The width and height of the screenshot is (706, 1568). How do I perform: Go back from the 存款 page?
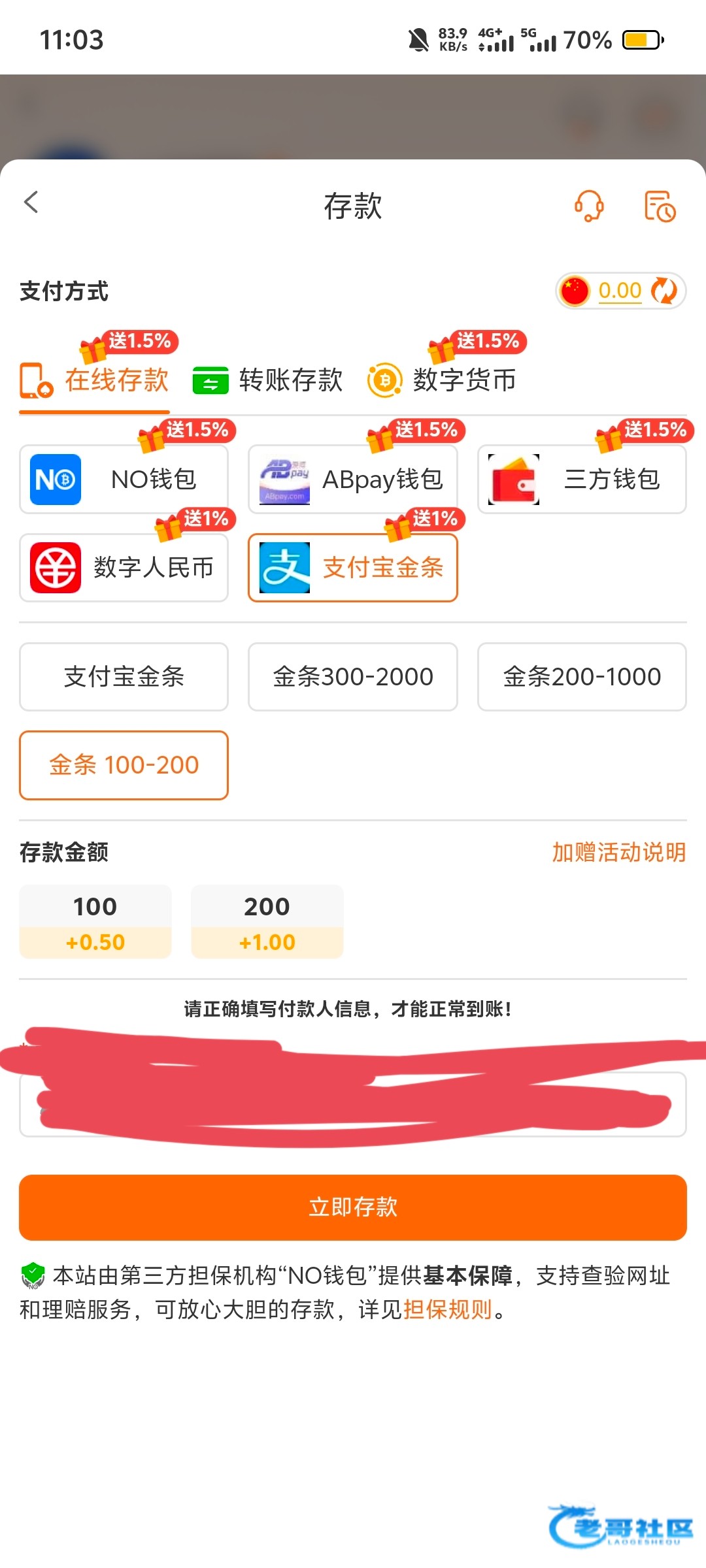point(31,203)
